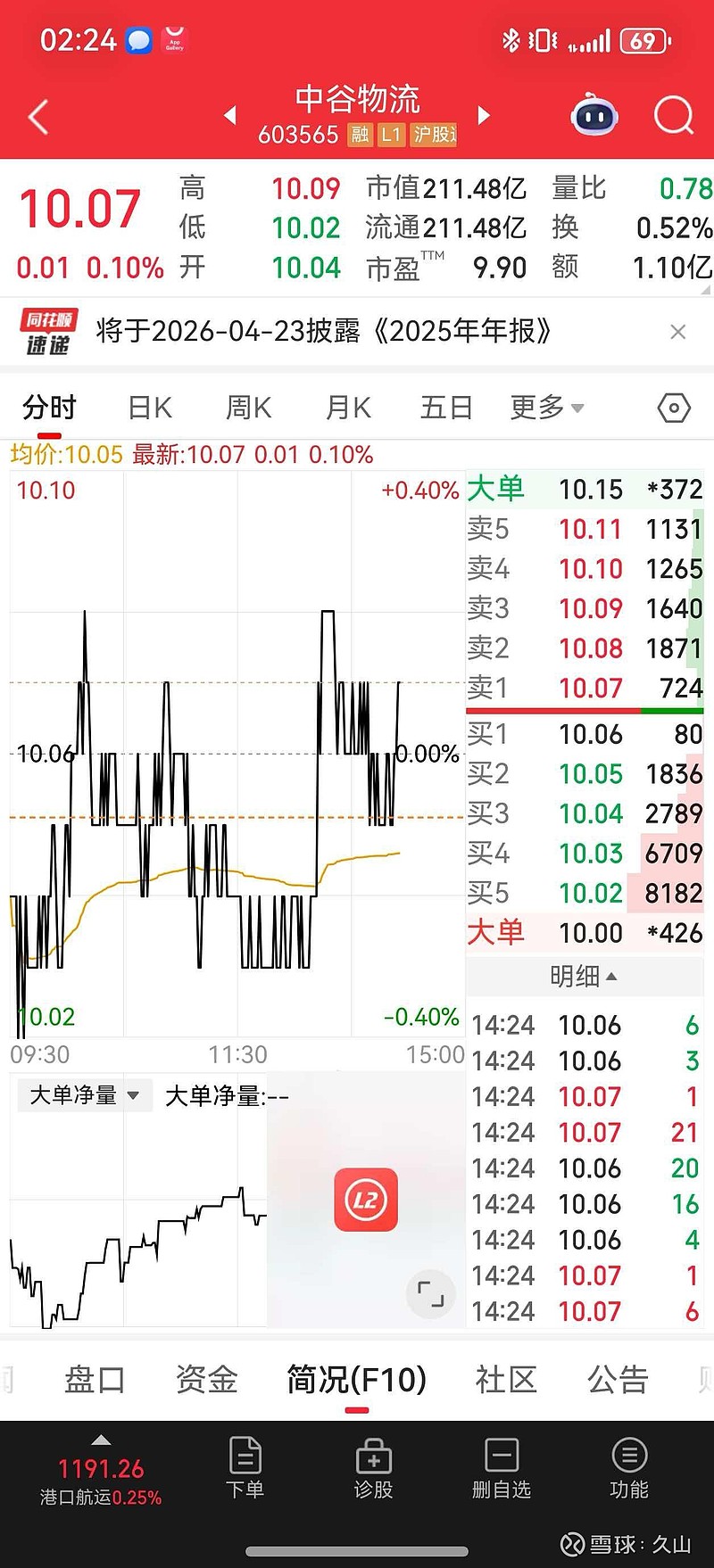Image resolution: width=714 pixels, height=1568 pixels.
Task: Open the 社区 tab at bottom
Action: (504, 1379)
